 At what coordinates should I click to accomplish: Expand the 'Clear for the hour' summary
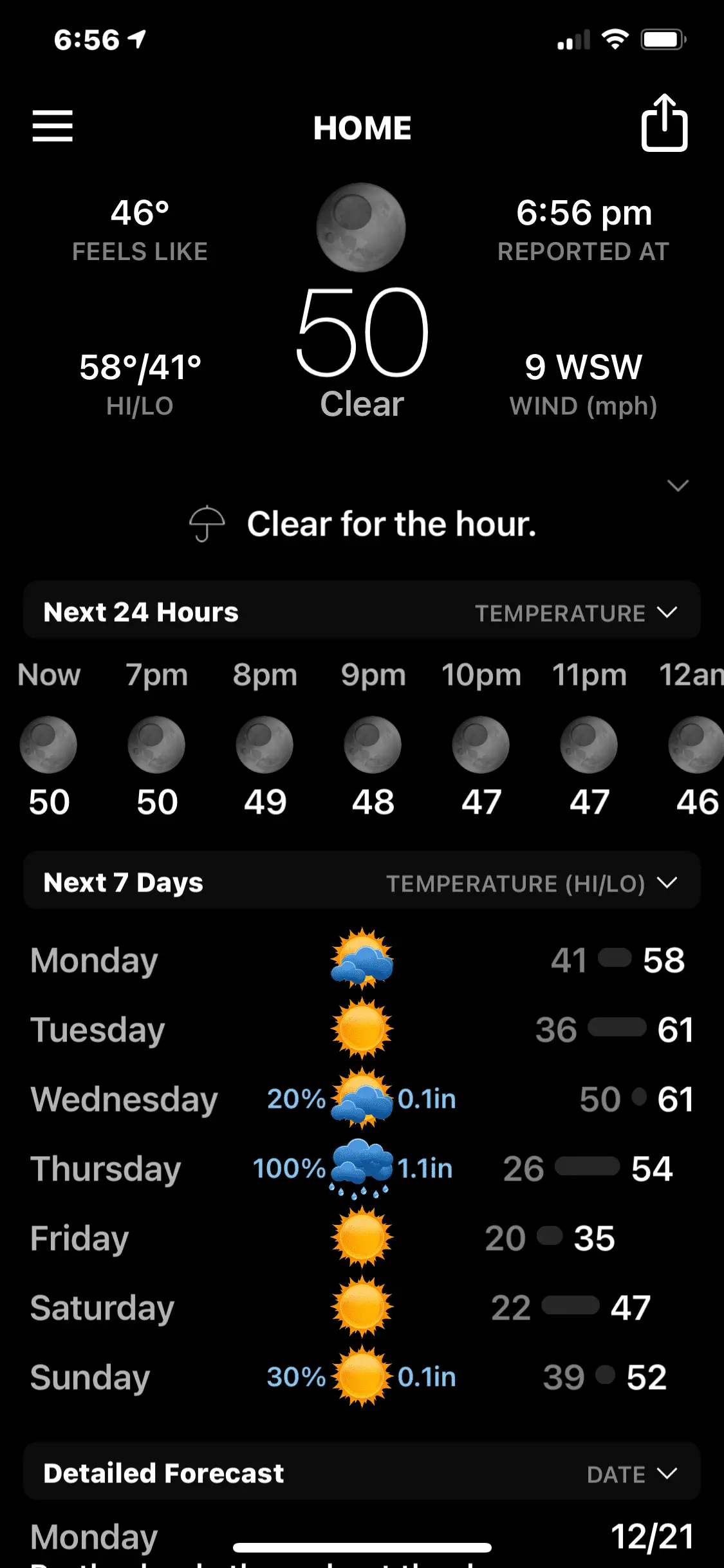pyautogui.click(x=678, y=485)
